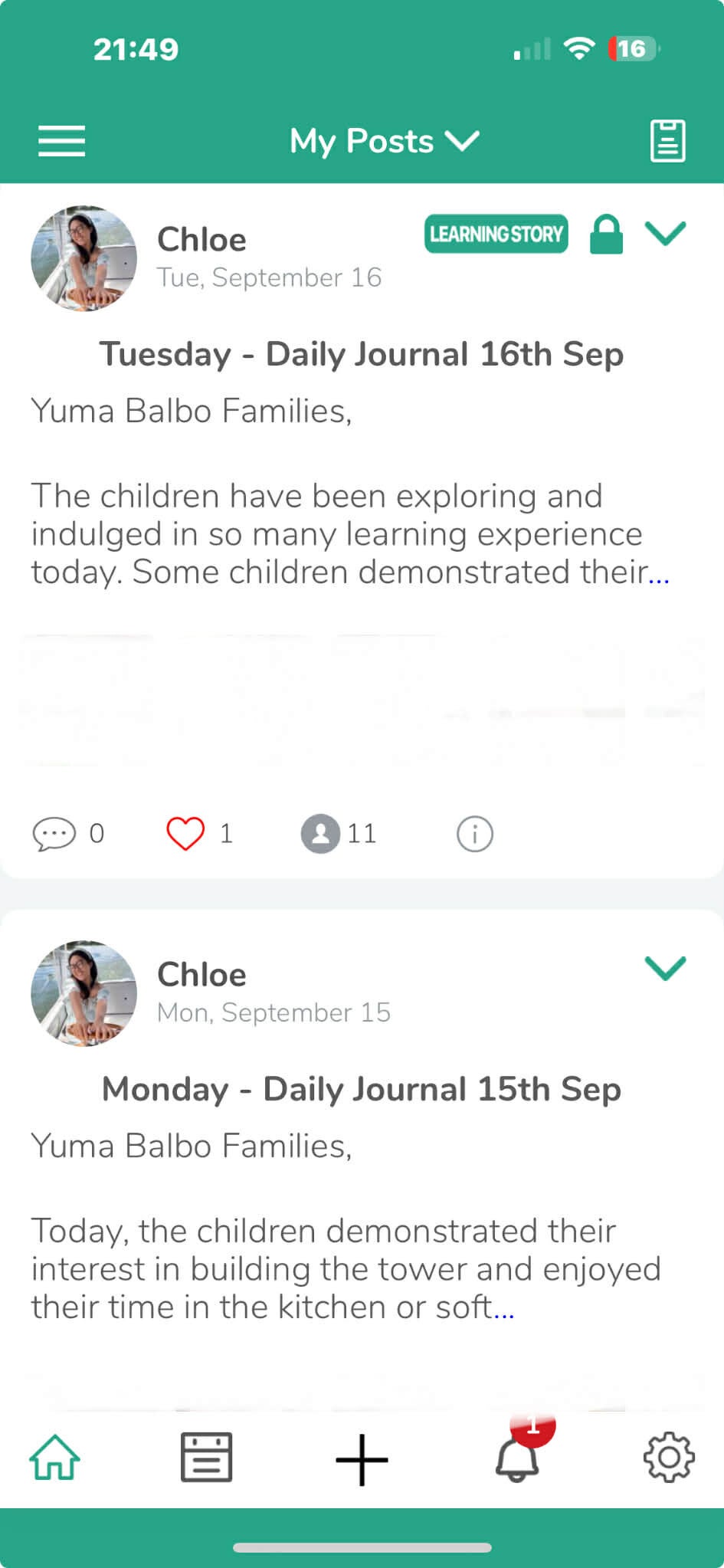Image resolution: width=724 pixels, height=1568 pixels.
Task: Open the clipboard icon in header
Action: [667, 141]
